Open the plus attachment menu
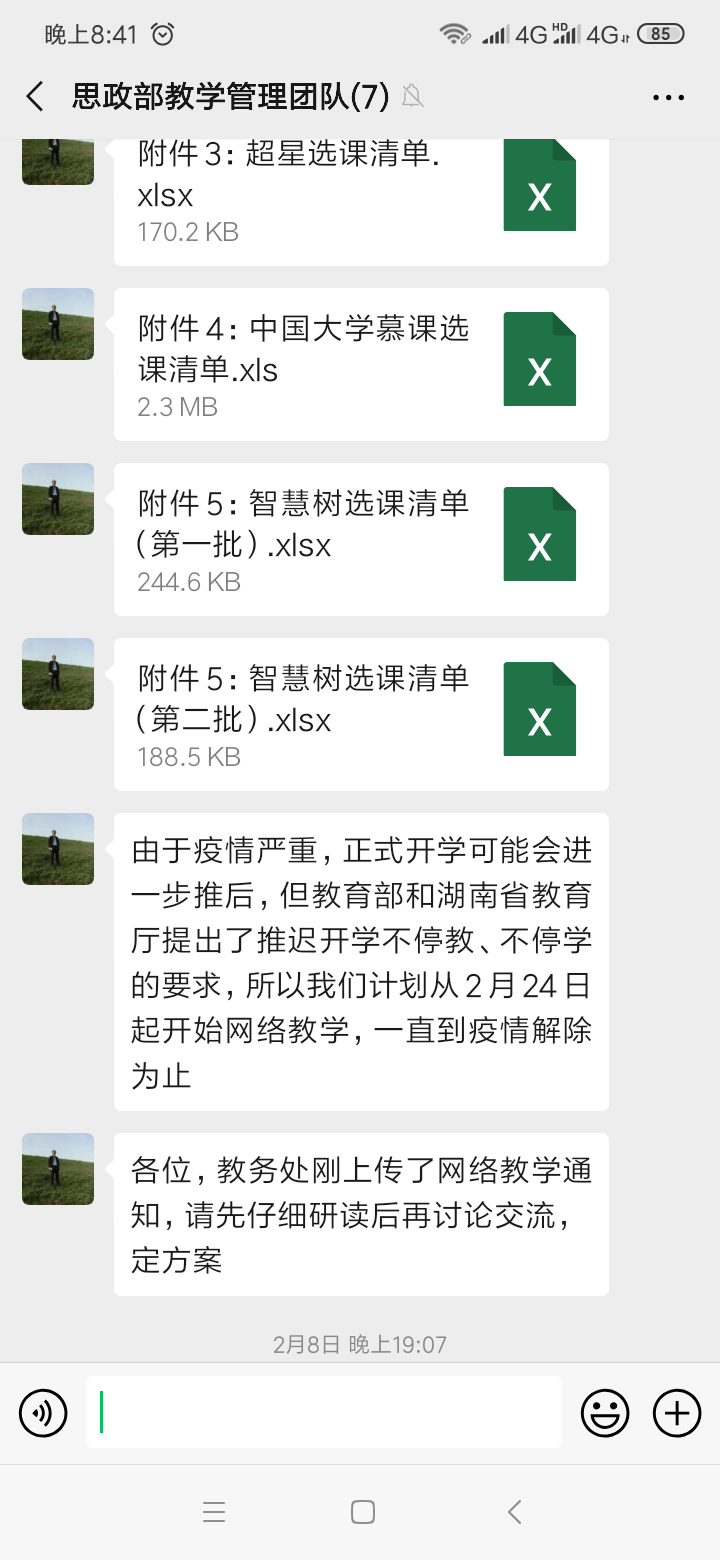Viewport: 720px width, 1560px height. tap(677, 1413)
